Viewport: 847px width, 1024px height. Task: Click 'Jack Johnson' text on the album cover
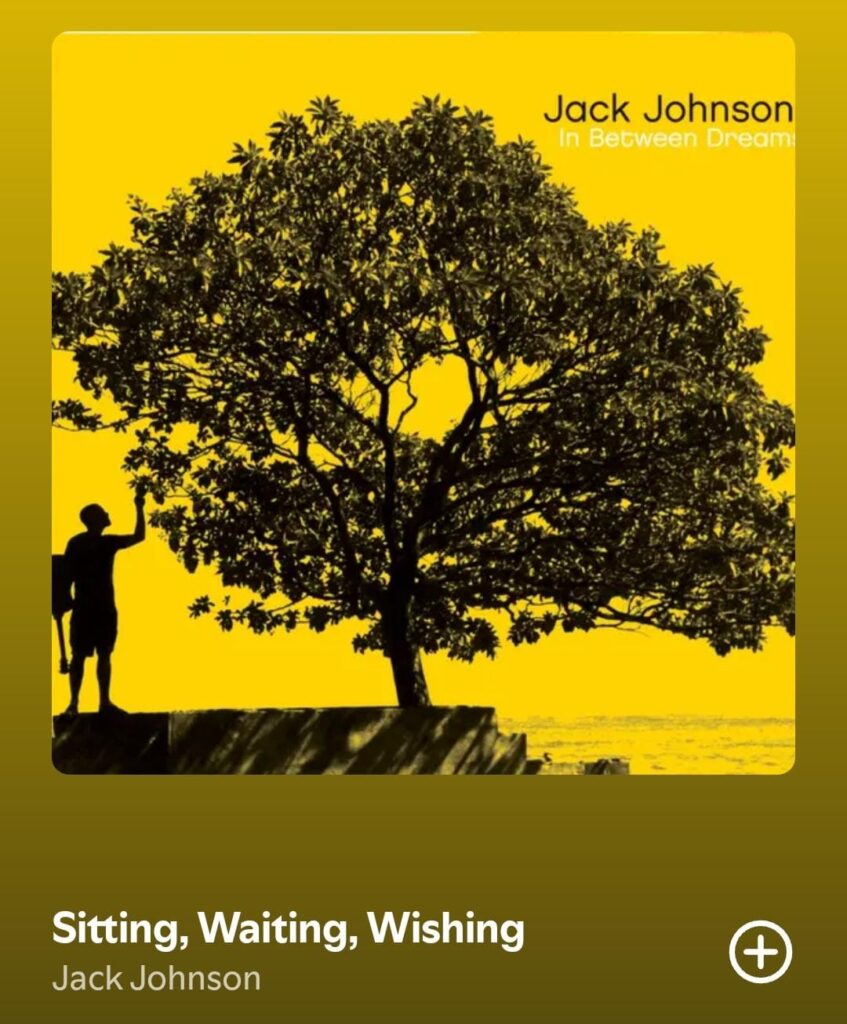668,108
